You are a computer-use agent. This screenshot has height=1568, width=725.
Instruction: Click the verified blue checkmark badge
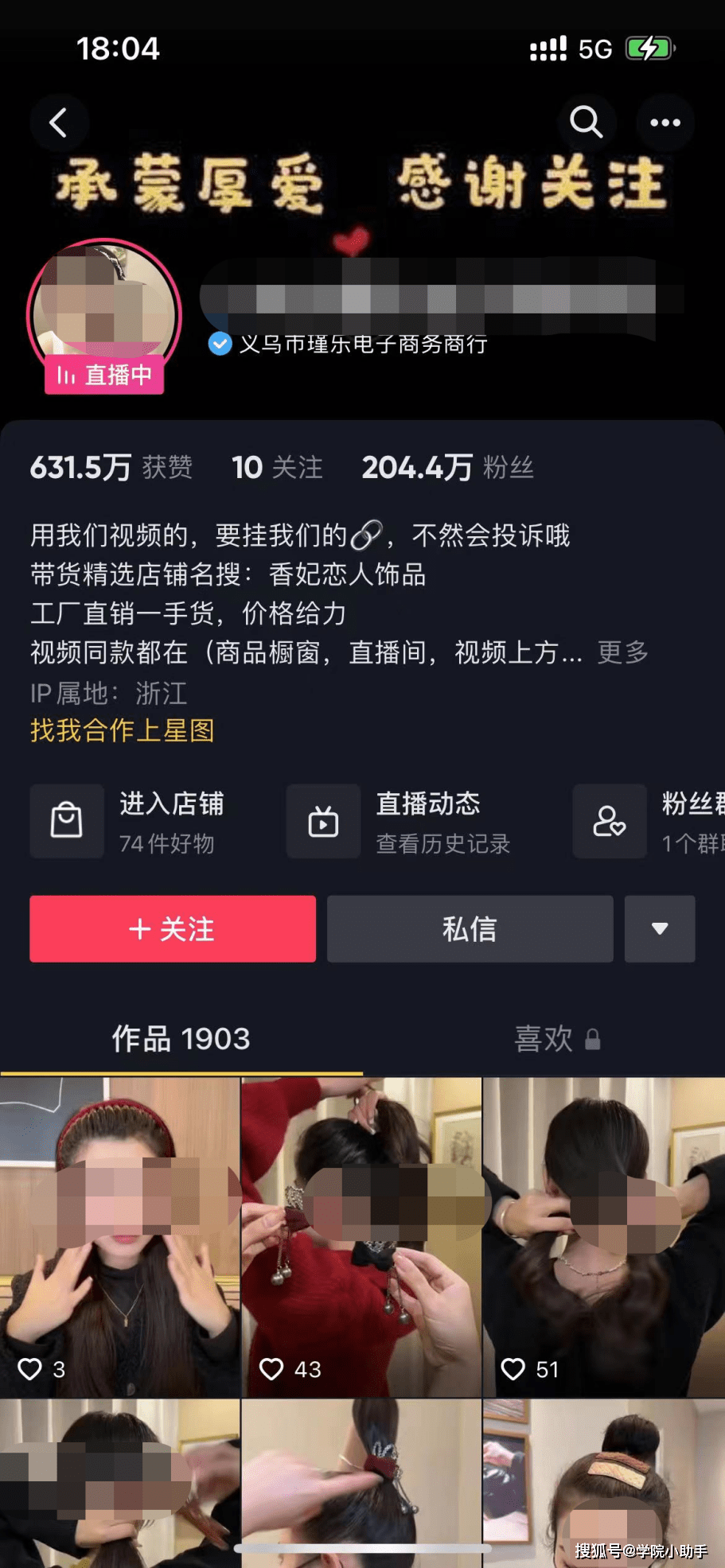[x=220, y=344]
